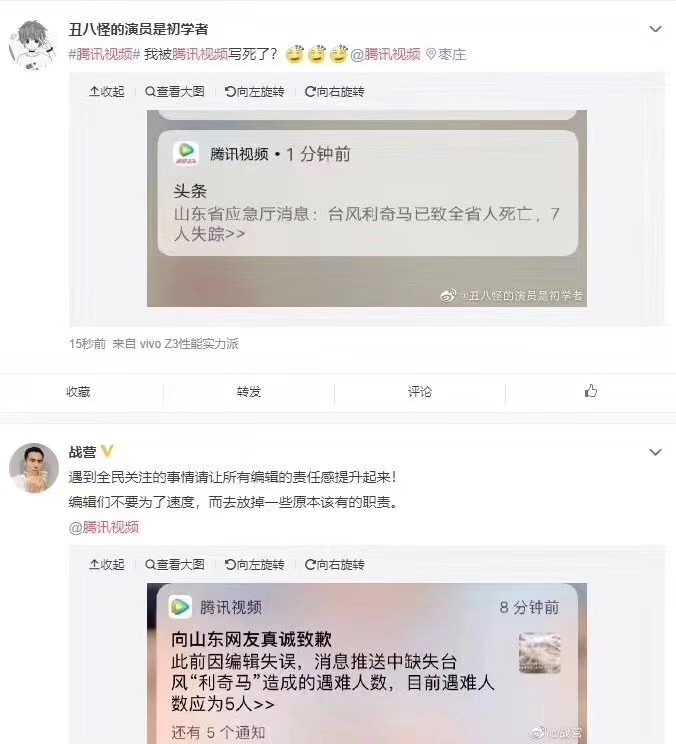Rotate first post image left
Viewport: 676px width, 744px height.
click(x=255, y=91)
